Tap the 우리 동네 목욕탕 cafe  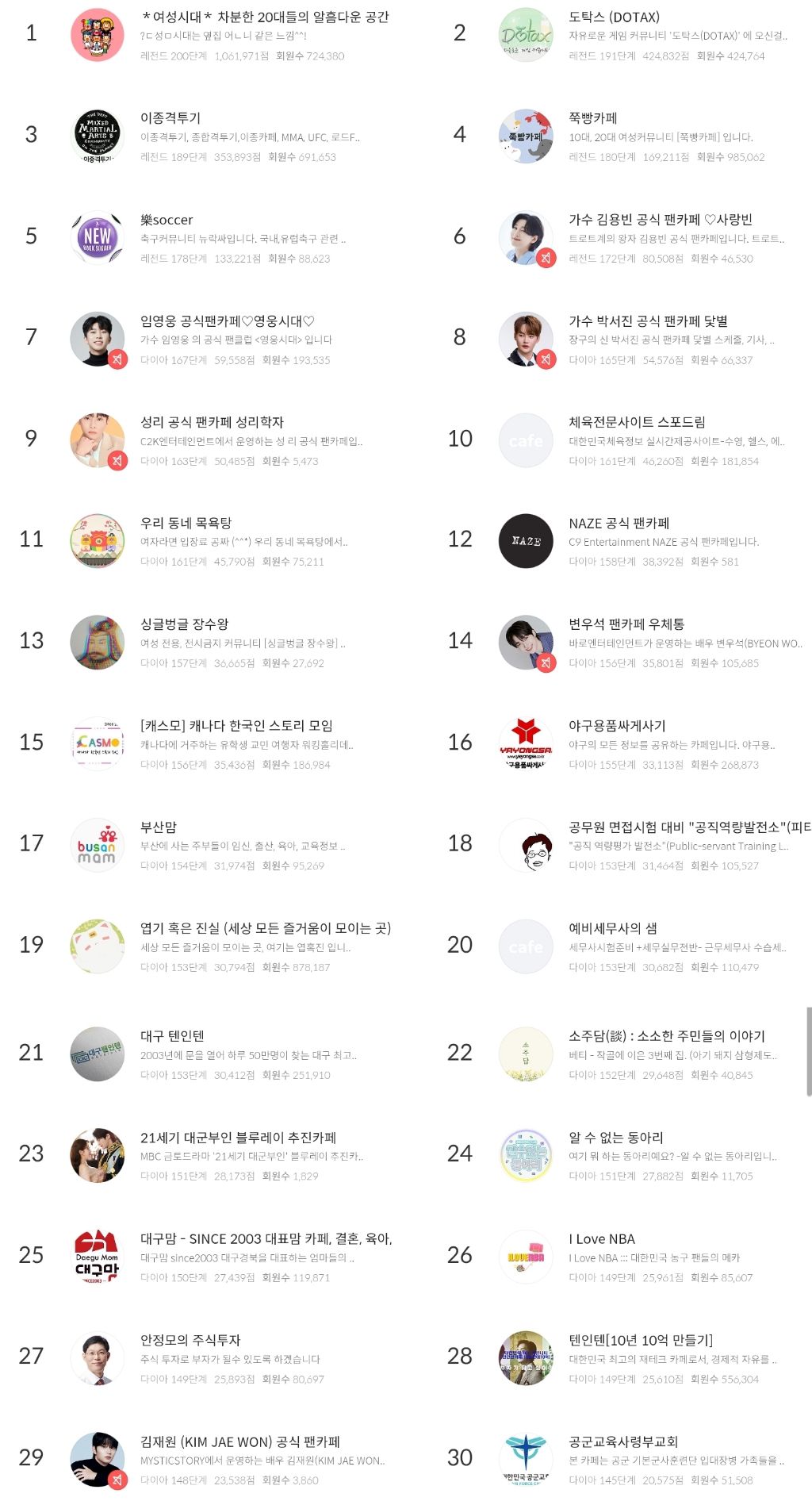point(186,523)
